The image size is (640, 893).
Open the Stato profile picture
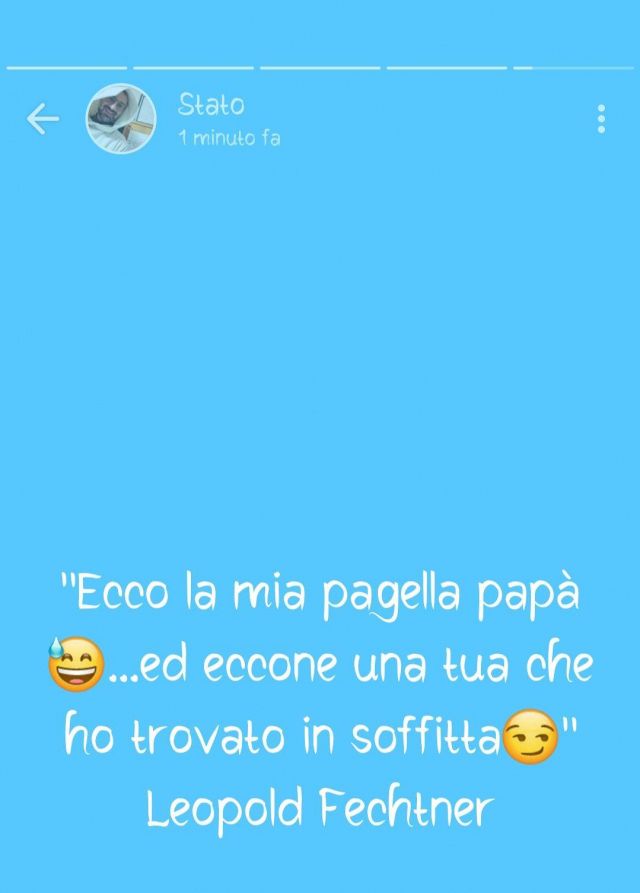coord(121,119)
